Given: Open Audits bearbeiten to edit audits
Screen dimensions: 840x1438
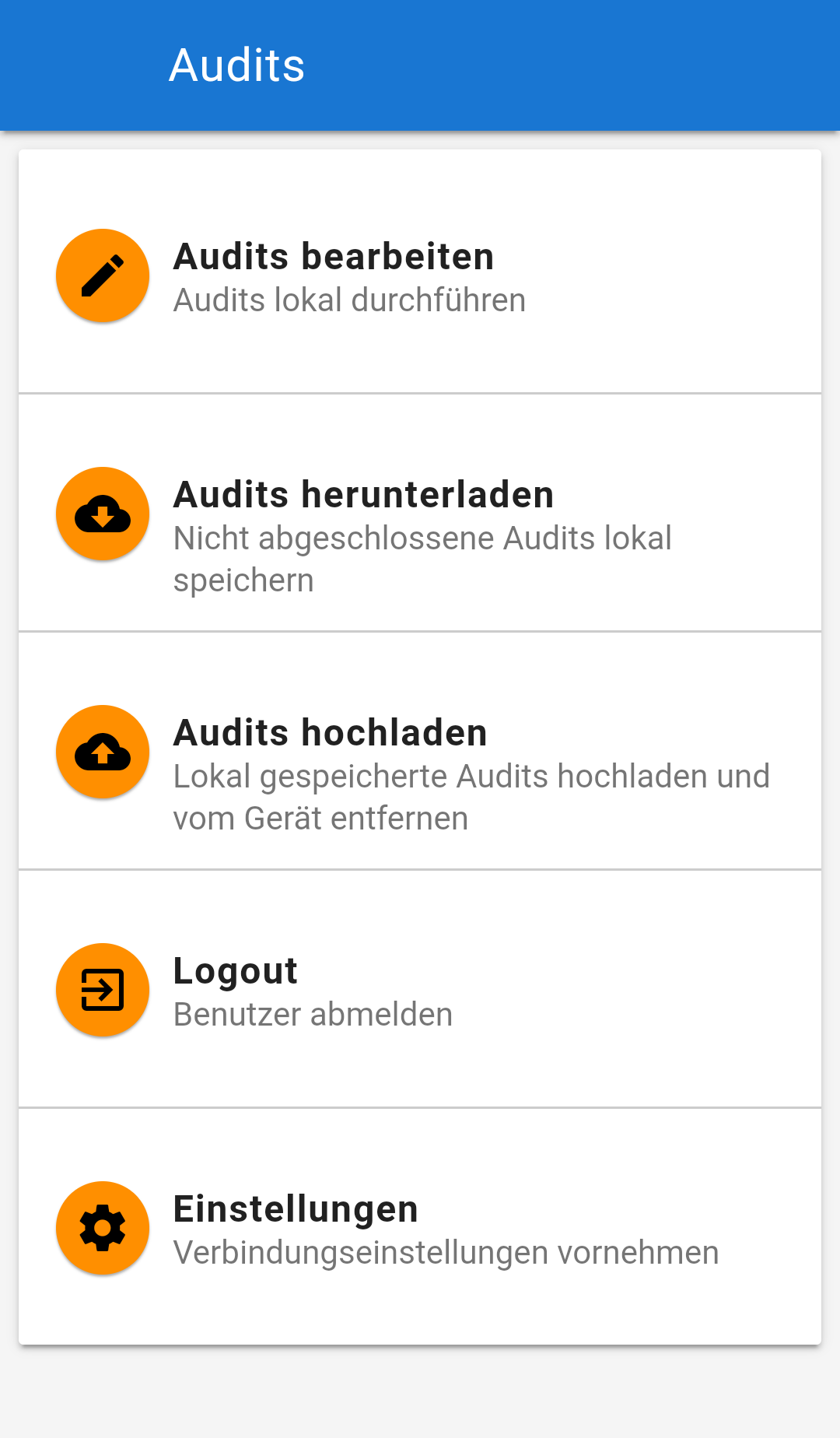Looking at the screenshot, I should coord(420,275).
